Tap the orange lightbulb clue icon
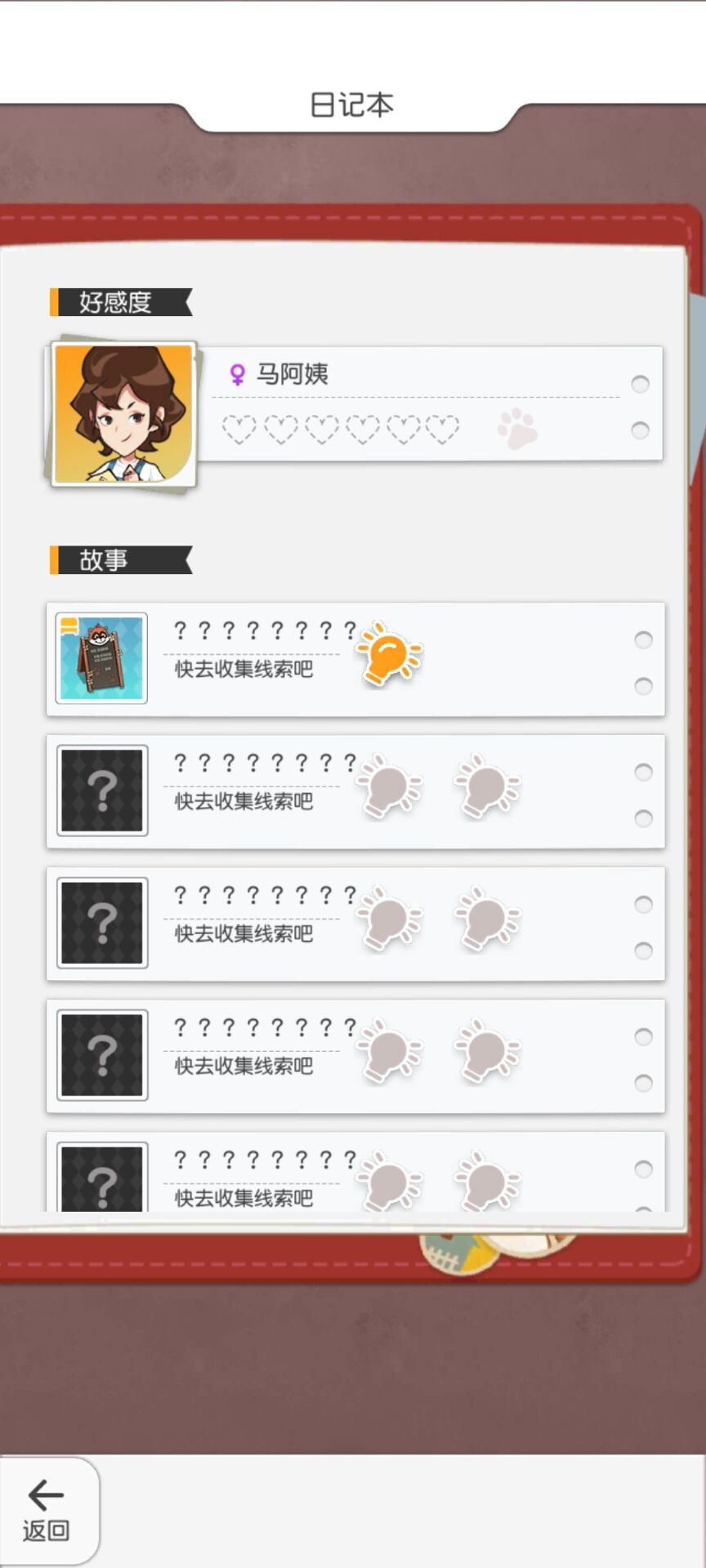 (388, 653)
